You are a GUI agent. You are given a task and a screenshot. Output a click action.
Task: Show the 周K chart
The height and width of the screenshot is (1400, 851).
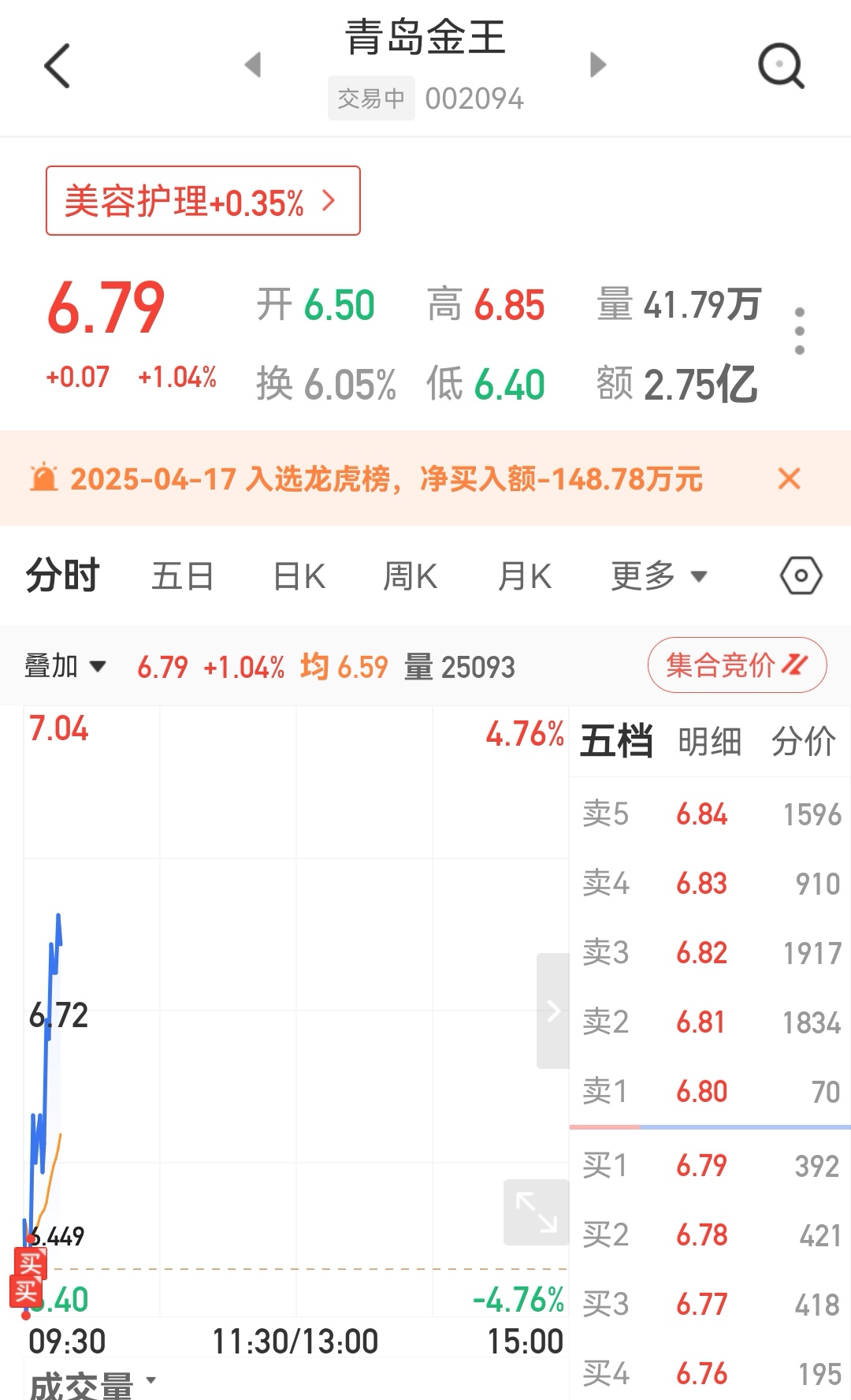tap(410, 576)
